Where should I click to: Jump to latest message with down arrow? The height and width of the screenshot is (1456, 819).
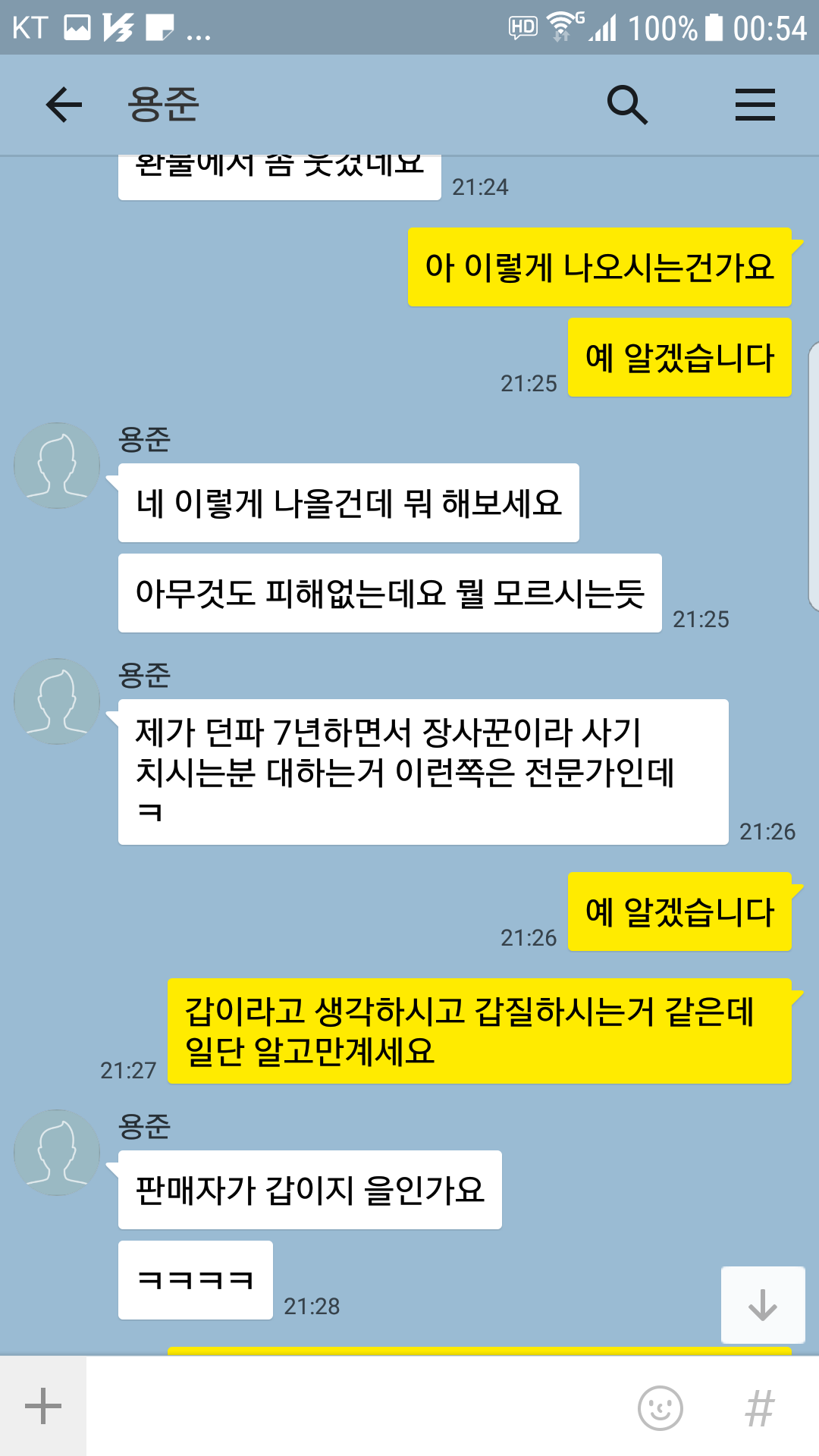762,1305
